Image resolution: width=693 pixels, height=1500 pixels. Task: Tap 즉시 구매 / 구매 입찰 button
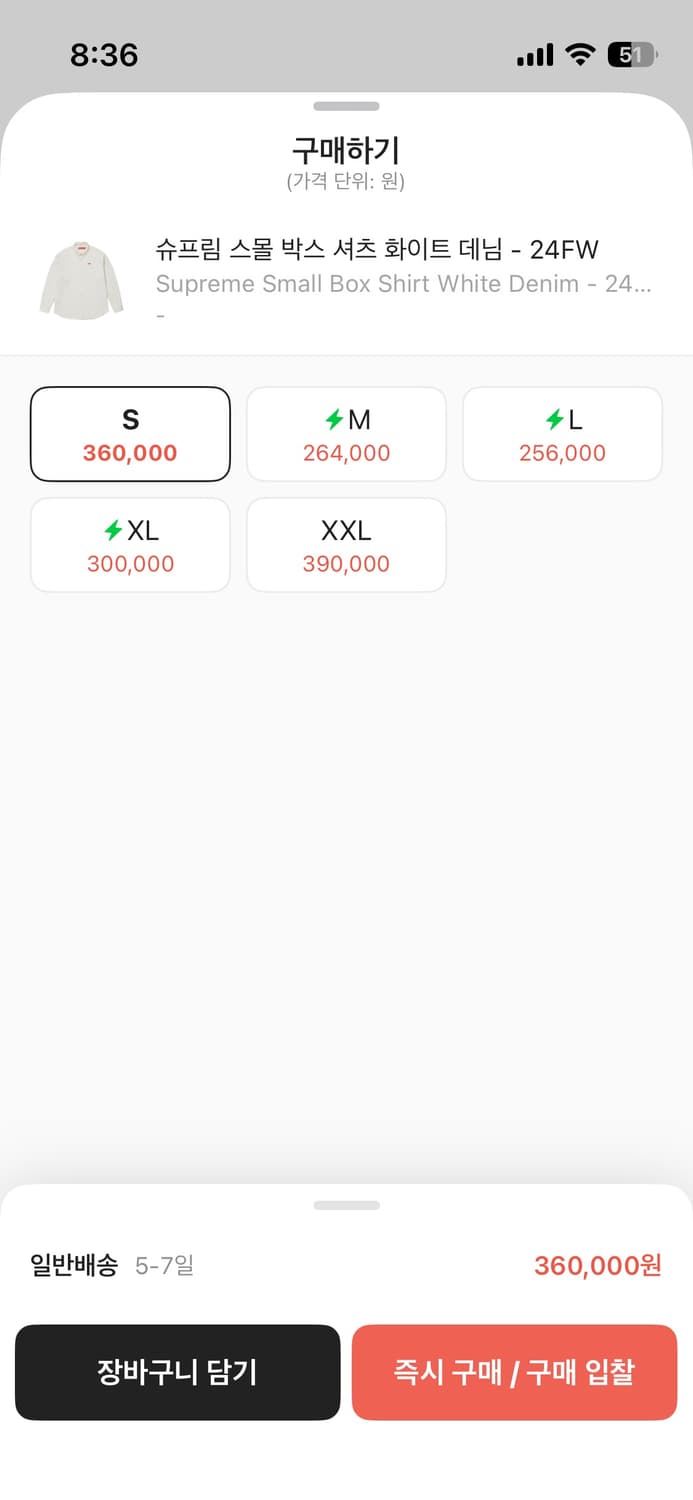coord(514,1372)
